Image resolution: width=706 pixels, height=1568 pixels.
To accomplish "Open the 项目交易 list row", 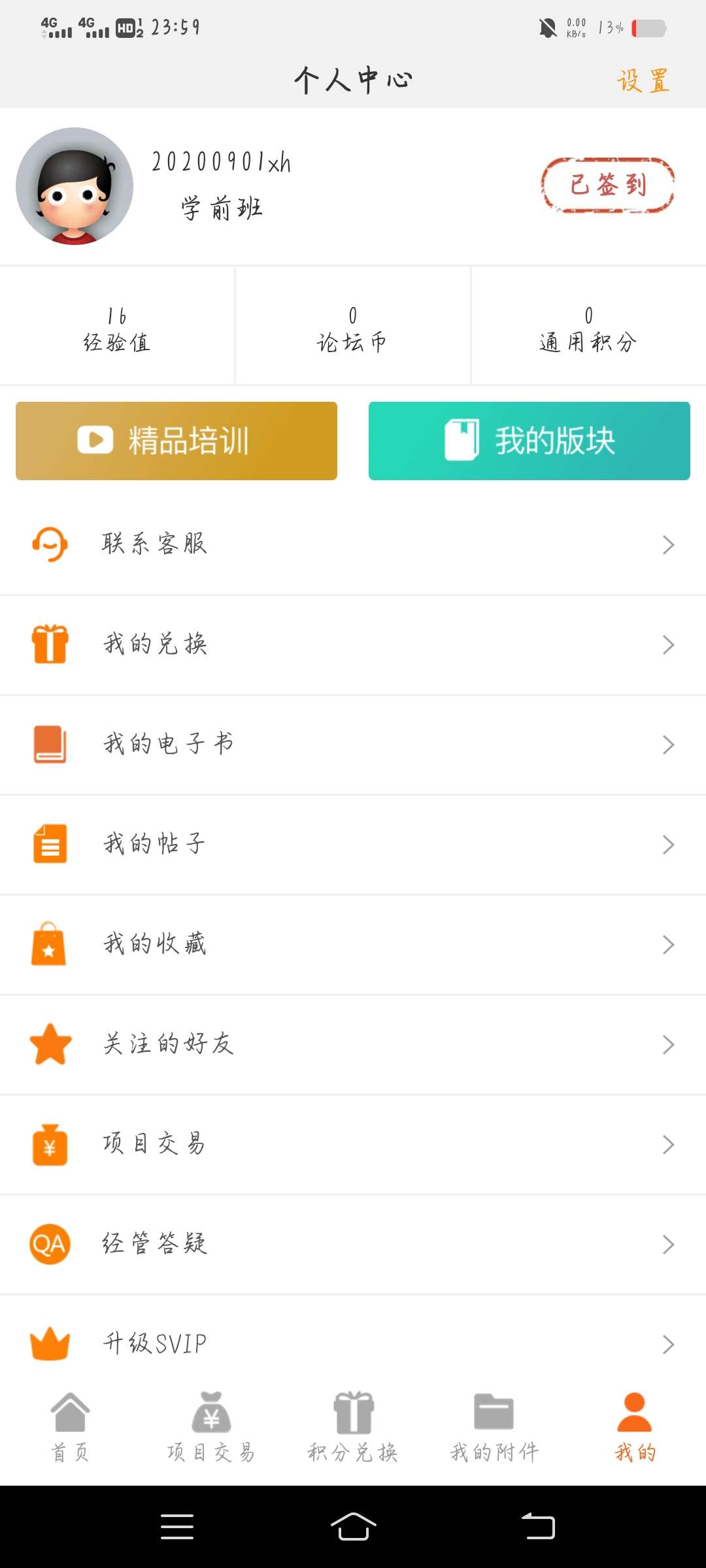I will coord(353,1144).
